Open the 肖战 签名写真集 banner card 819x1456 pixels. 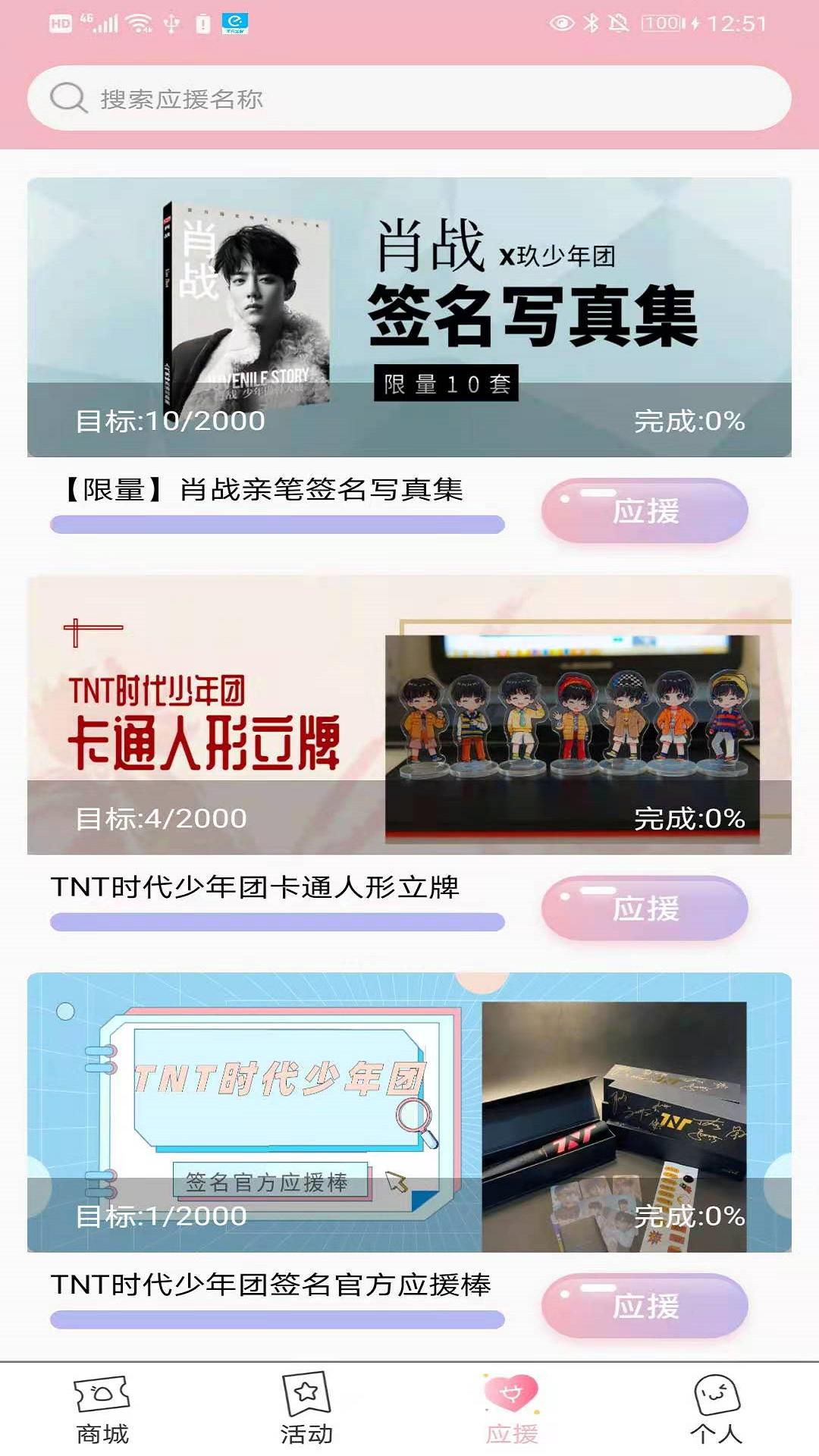[x=409, y=317]
